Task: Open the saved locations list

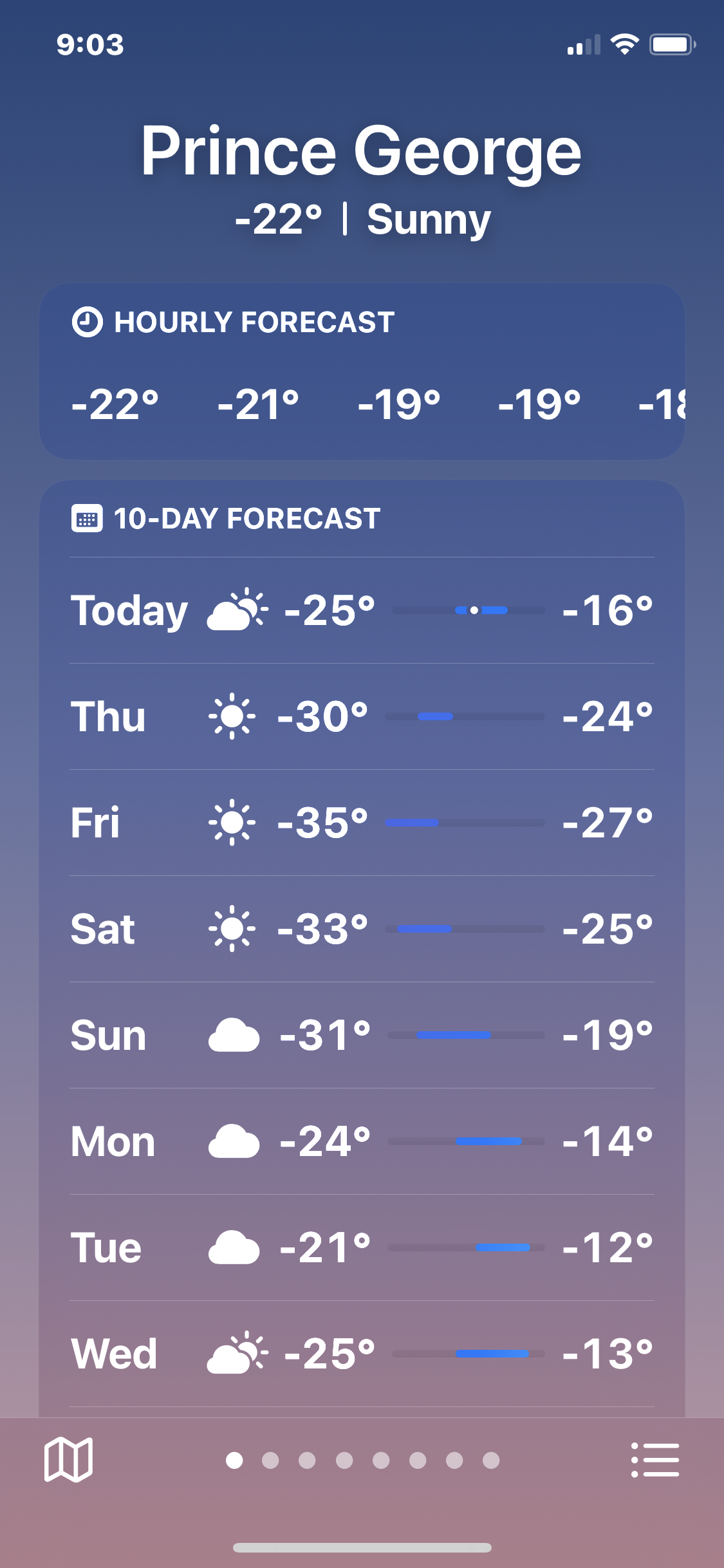Action: (x=654, y=1460)
